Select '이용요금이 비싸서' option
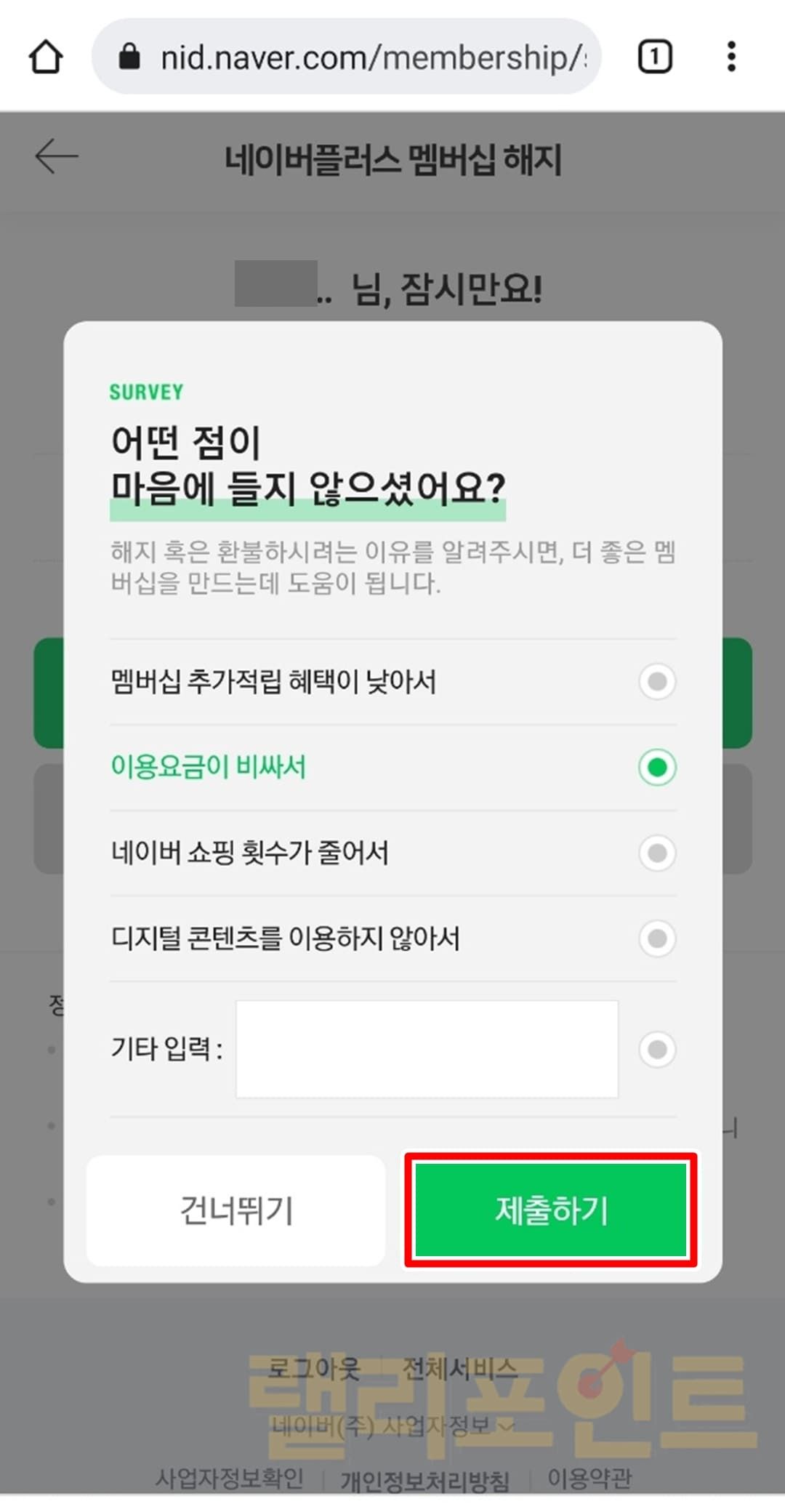The image size is (785, 1512). click(657, 767)
